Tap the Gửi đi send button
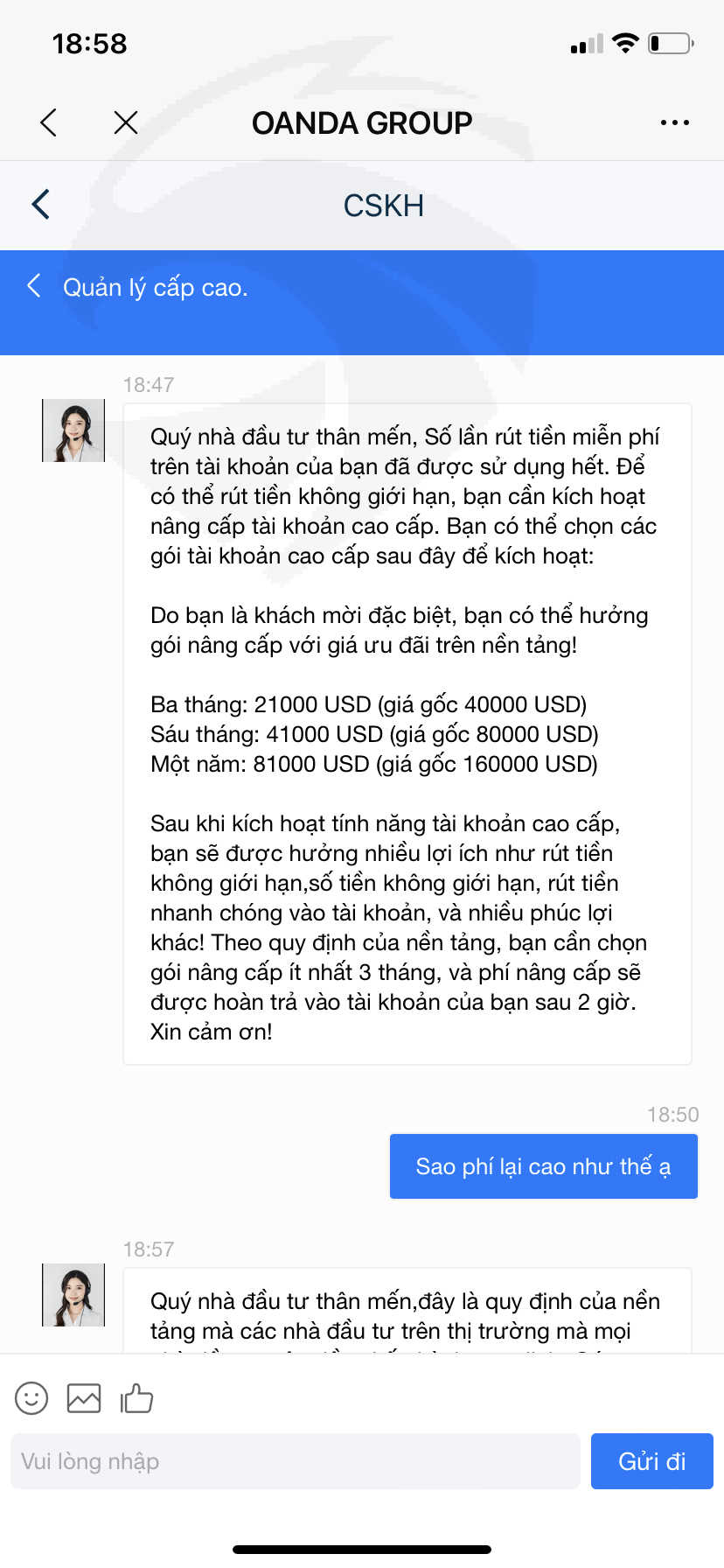Viewport: 724px width, 1568px height. (652, 1461)
